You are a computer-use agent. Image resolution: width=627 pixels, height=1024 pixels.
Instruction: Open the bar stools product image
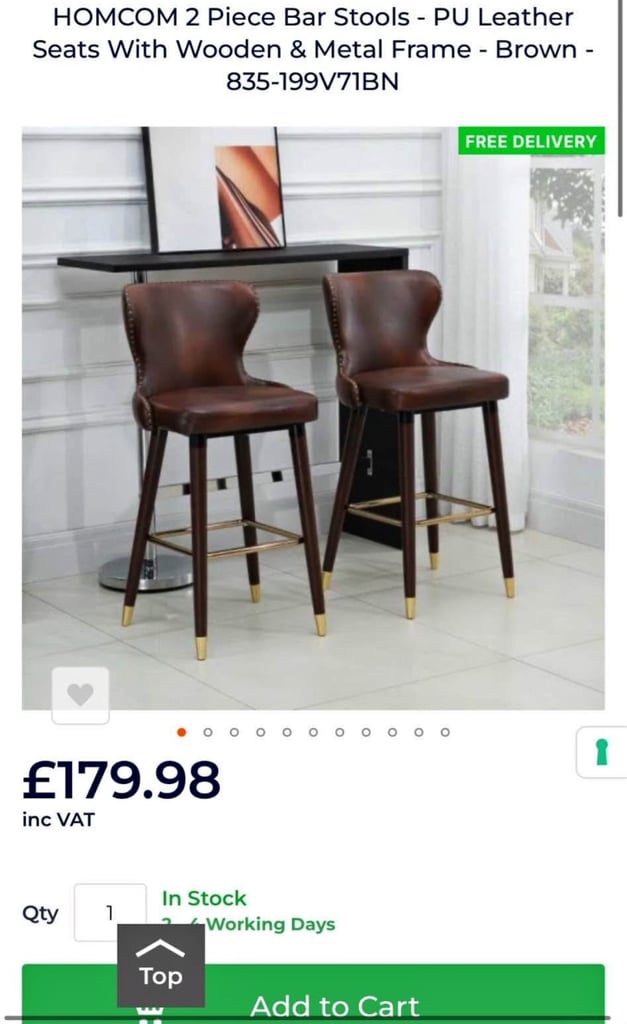click(x=314, y=418)
